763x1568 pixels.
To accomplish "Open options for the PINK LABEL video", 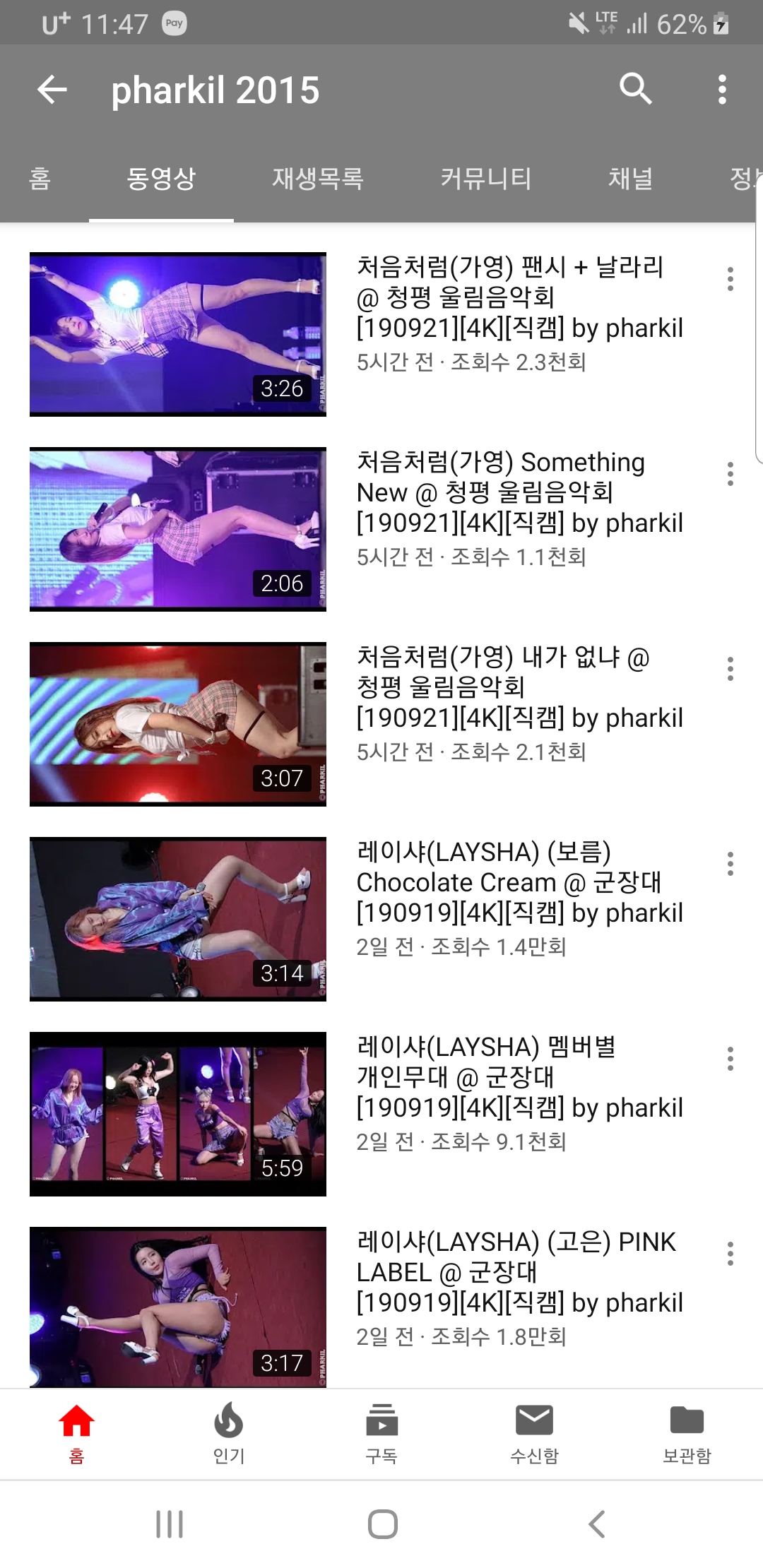I will tap(730, 1254).
